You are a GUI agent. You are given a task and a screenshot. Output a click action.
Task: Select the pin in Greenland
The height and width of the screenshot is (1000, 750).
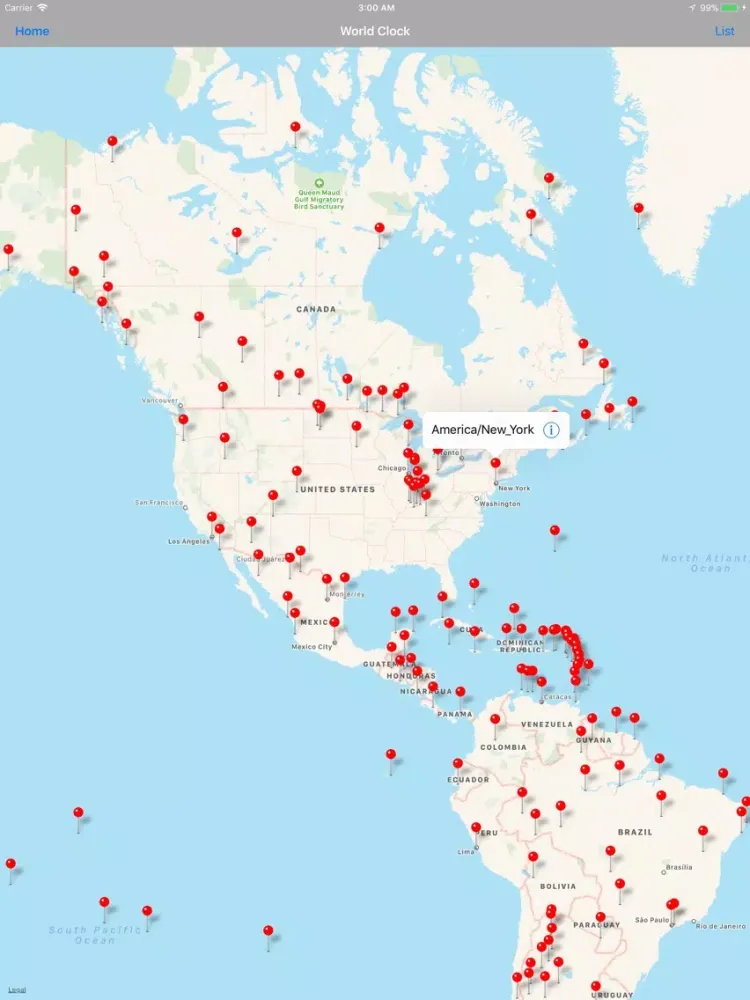click(x=638, y=210)
